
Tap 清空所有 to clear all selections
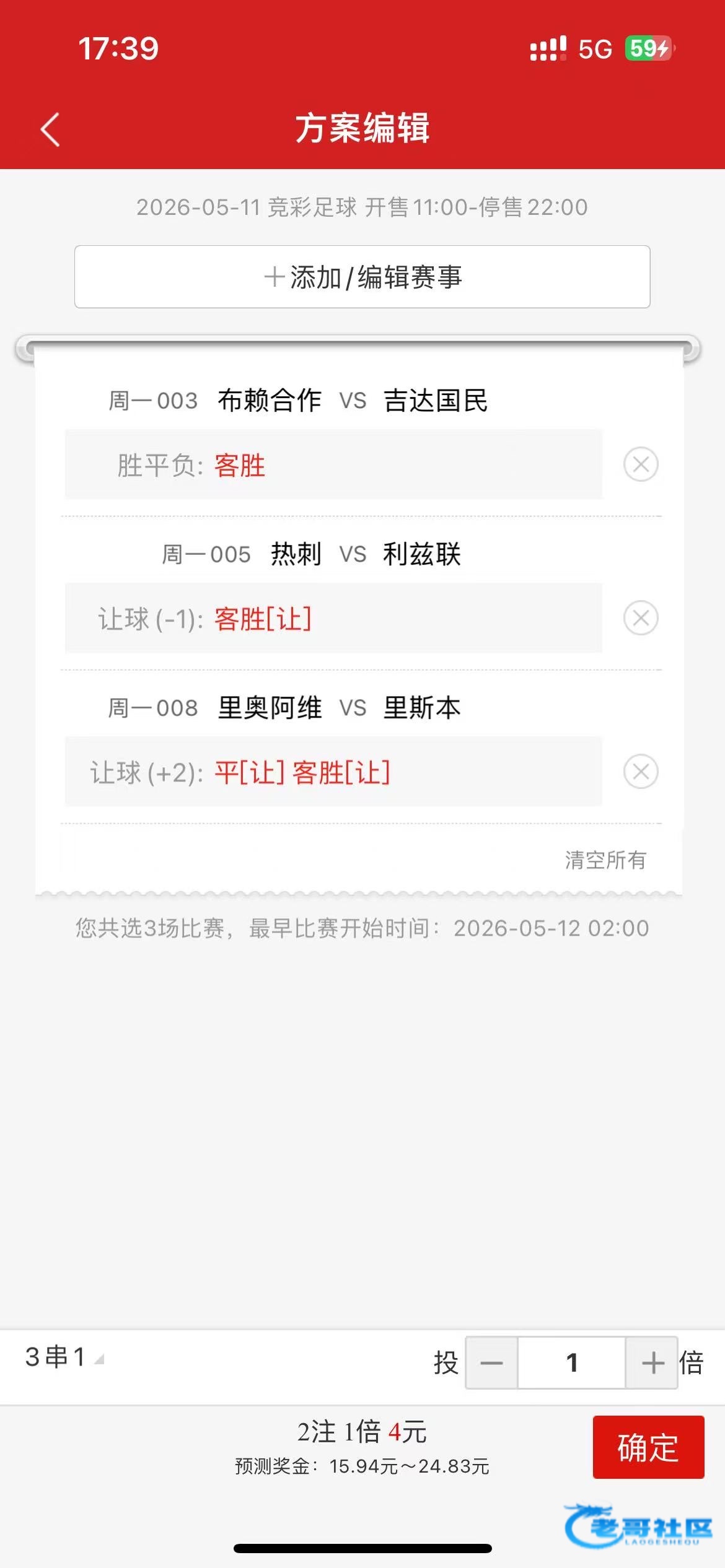coord(605,860)
